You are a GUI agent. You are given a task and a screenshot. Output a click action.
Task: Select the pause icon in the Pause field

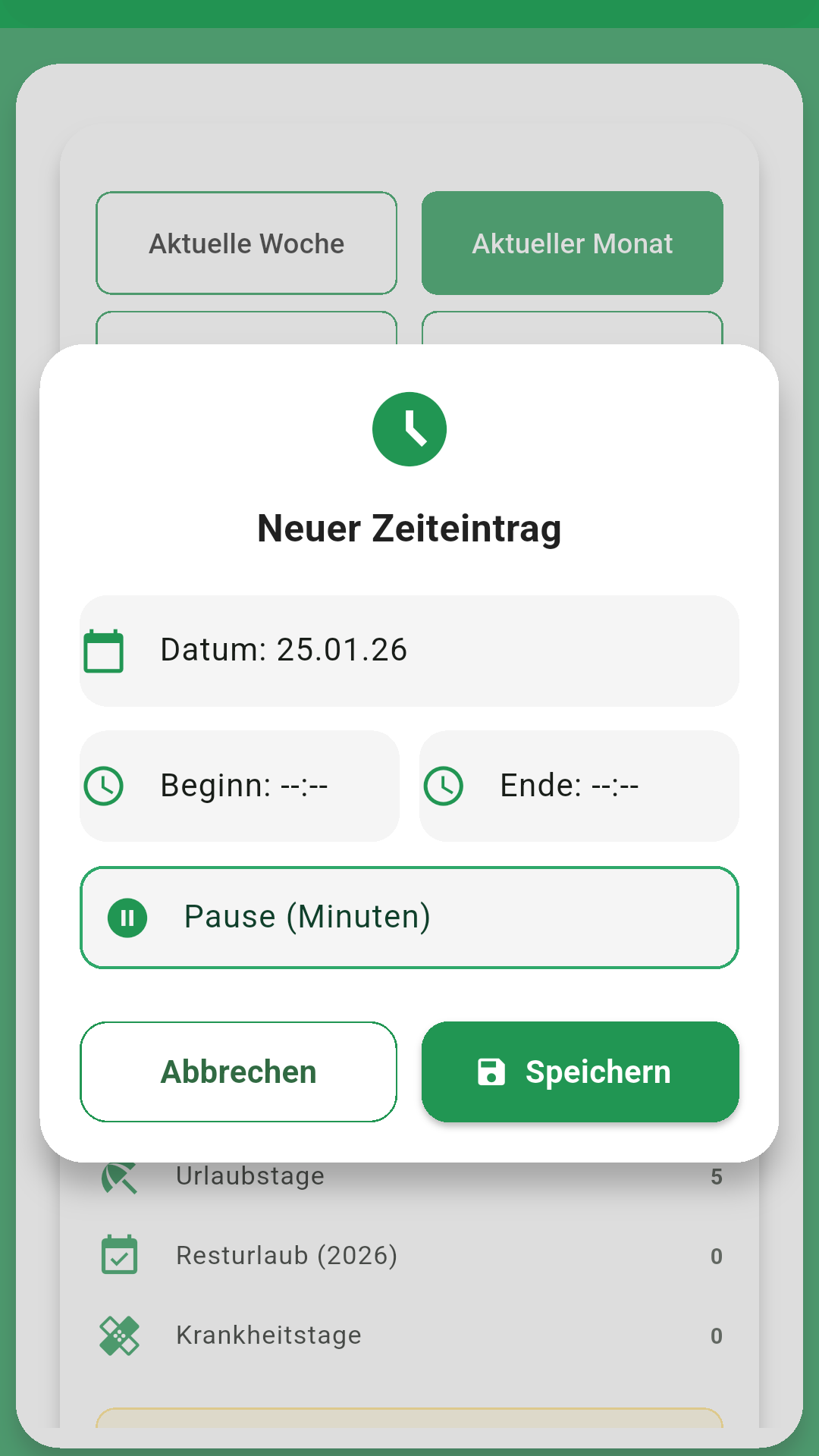[127, 917]
